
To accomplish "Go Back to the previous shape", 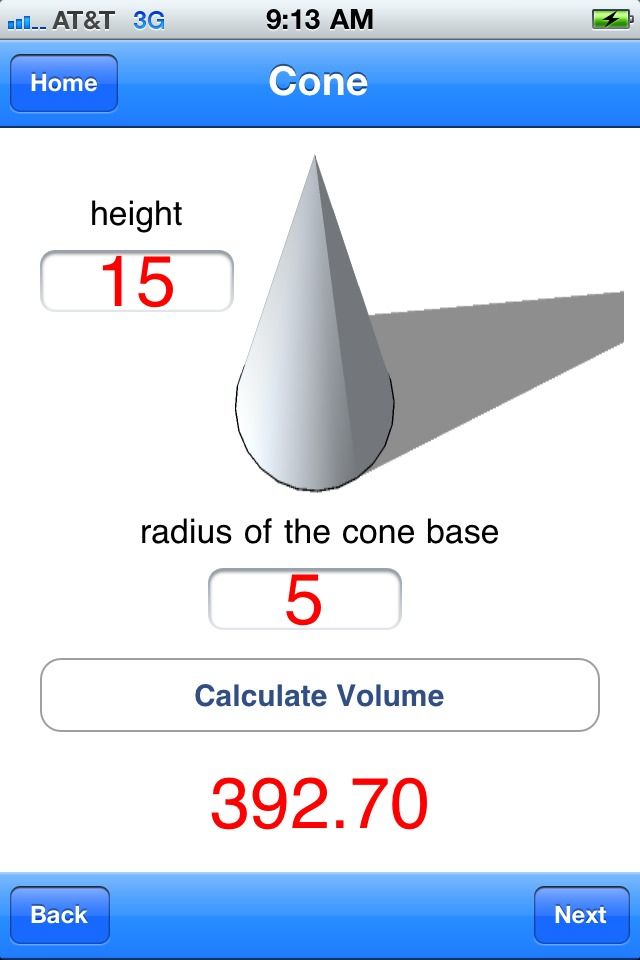I will (x=60, y=914).
